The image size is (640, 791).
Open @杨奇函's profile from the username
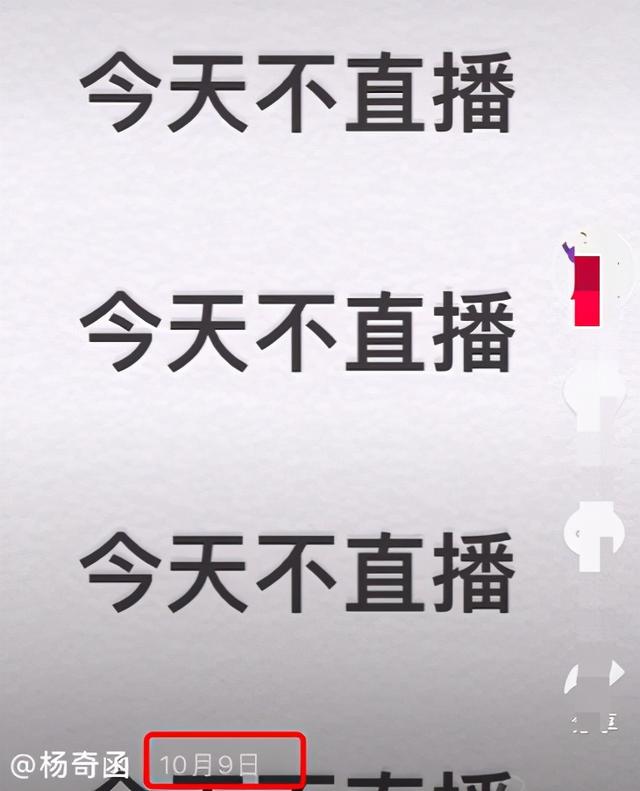point(70,765)
